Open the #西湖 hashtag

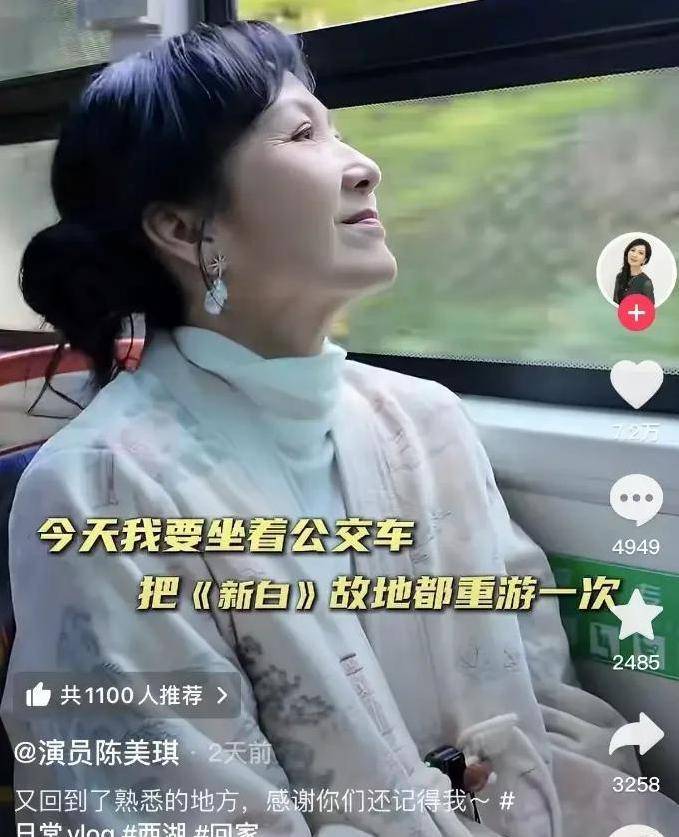click(158, 830)
